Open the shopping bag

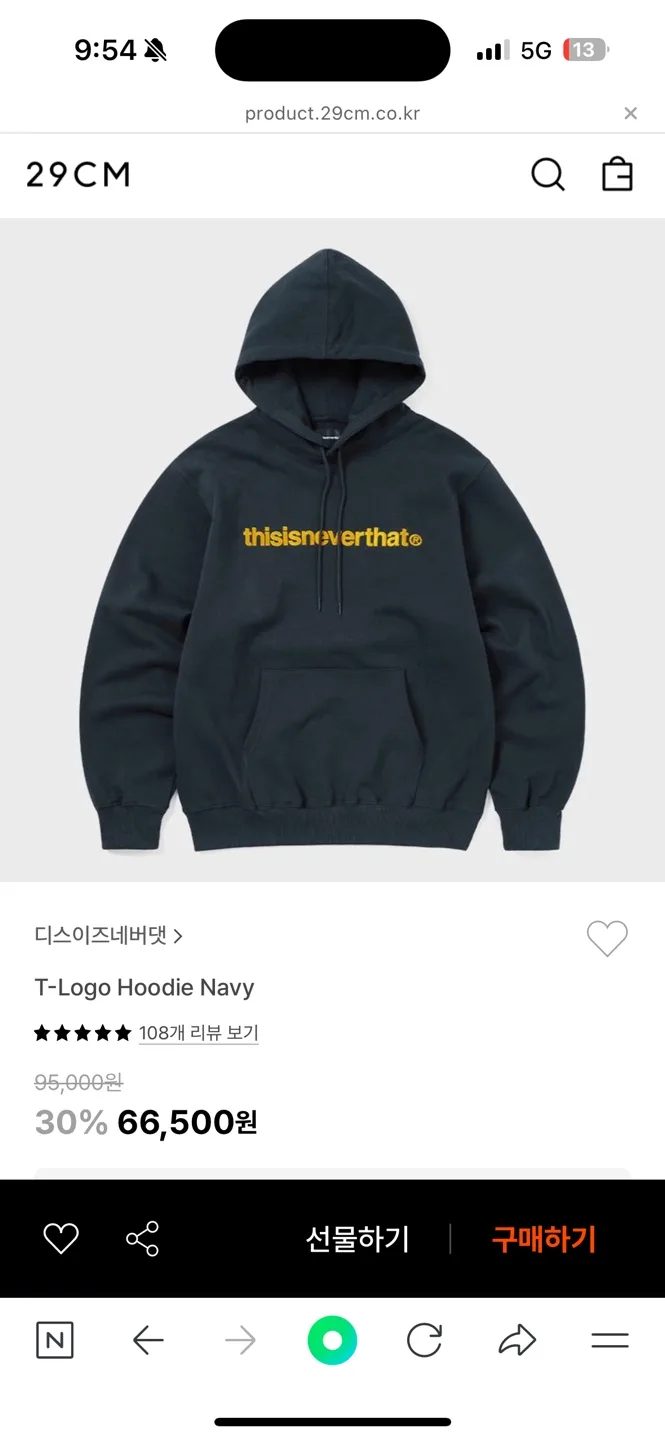click(x=617, y=175)
